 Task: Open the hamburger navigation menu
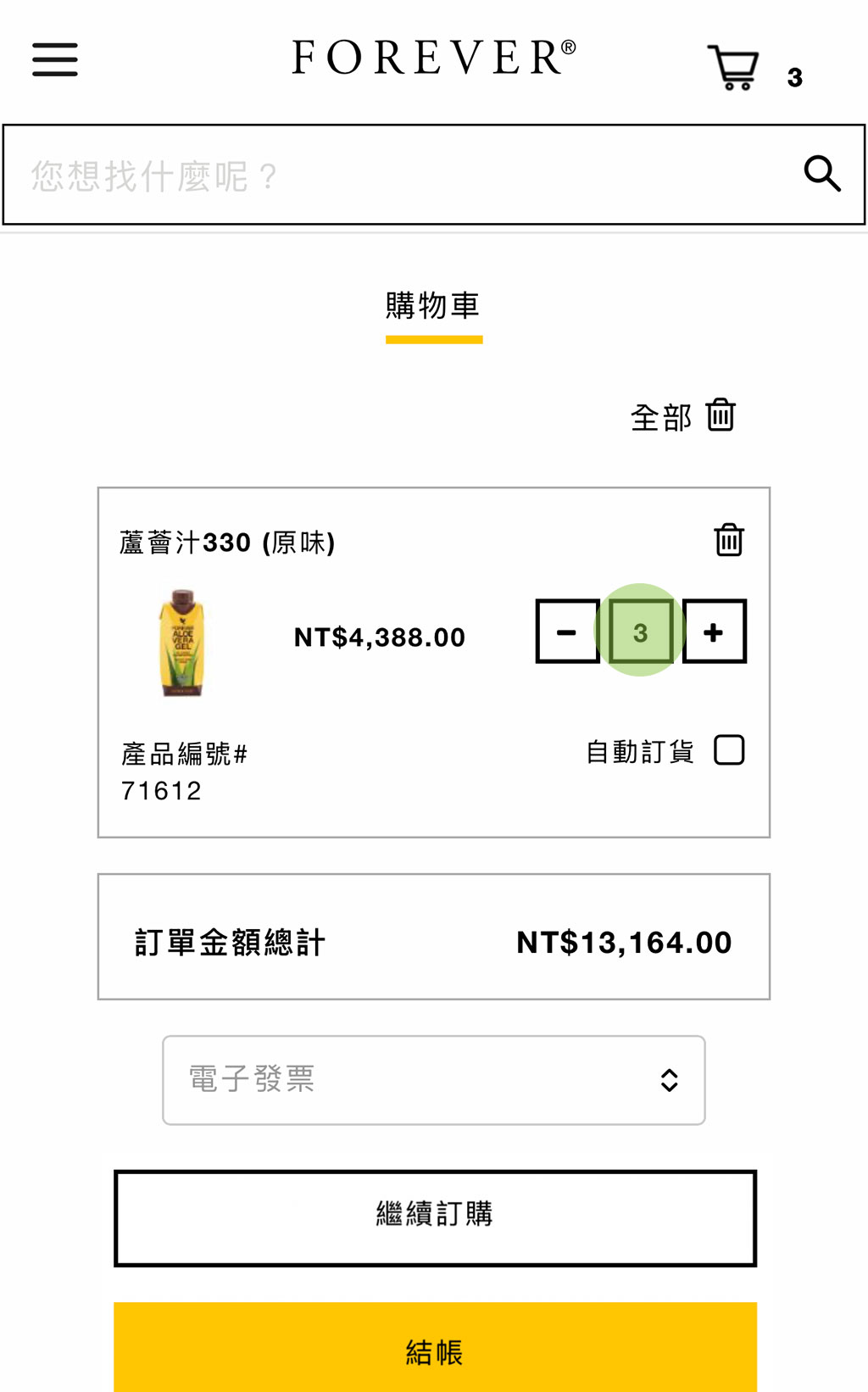tap(55, 59)
